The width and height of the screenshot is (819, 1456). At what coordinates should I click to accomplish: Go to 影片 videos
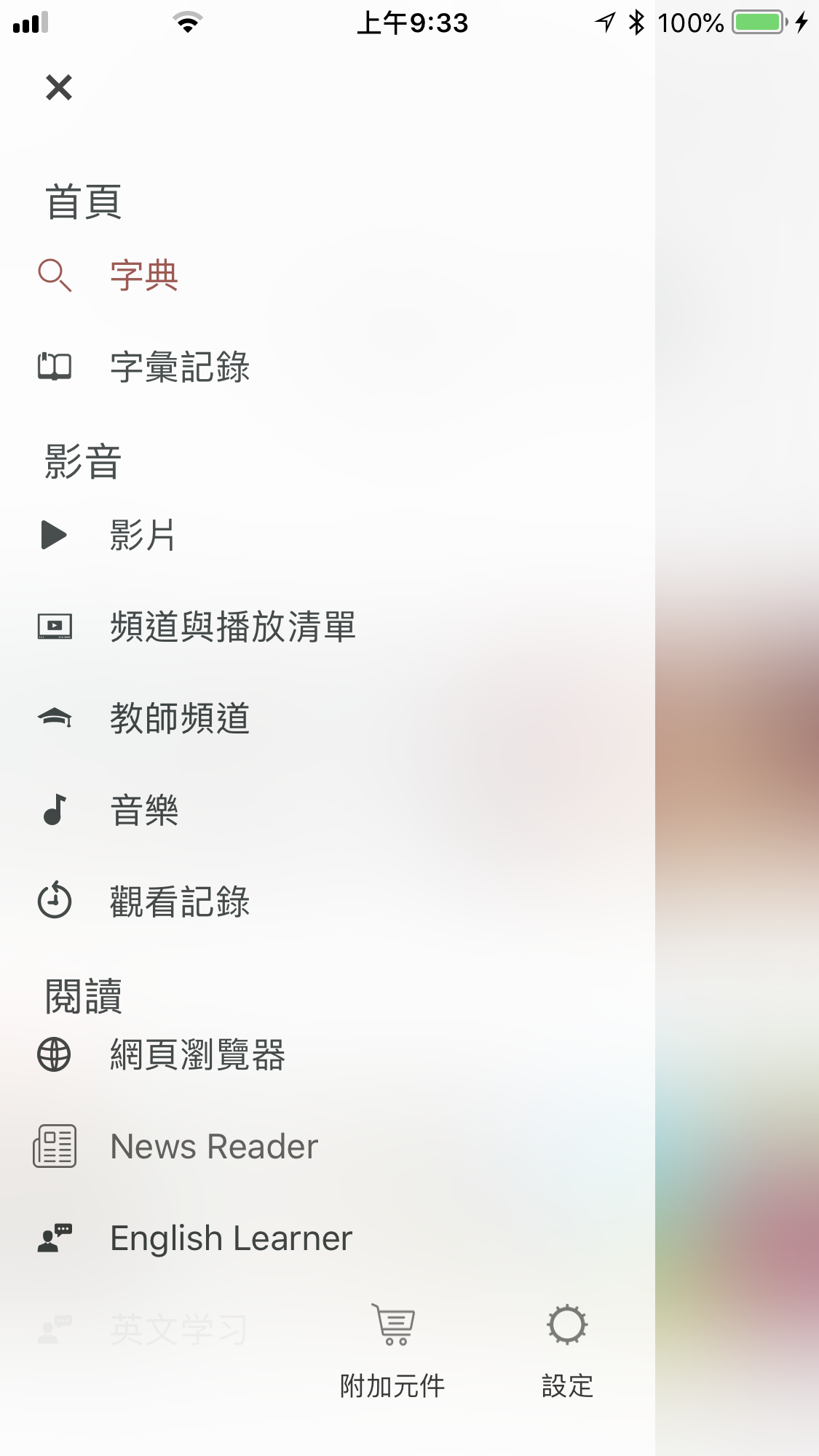coord(143,536)
